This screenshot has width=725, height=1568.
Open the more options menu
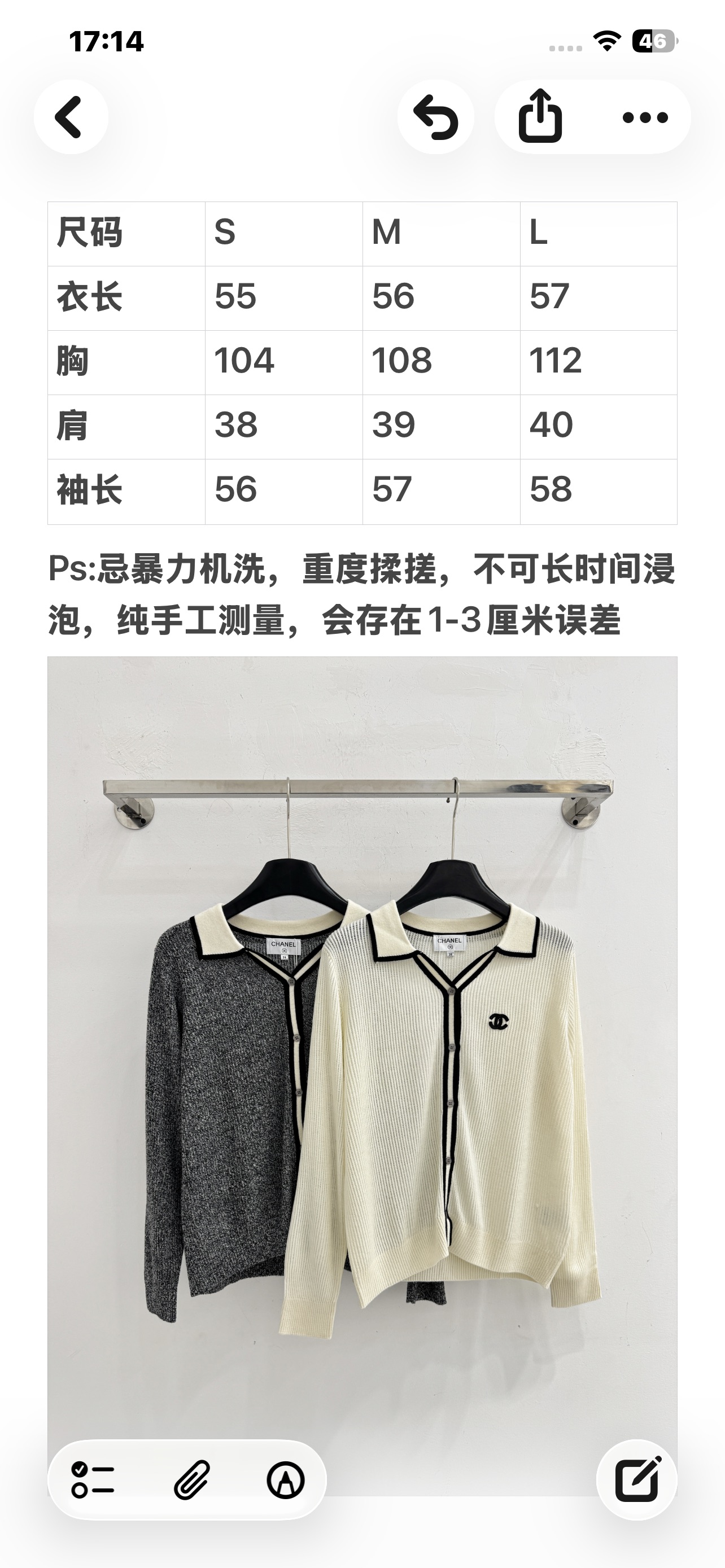click(x=645, y=117)
